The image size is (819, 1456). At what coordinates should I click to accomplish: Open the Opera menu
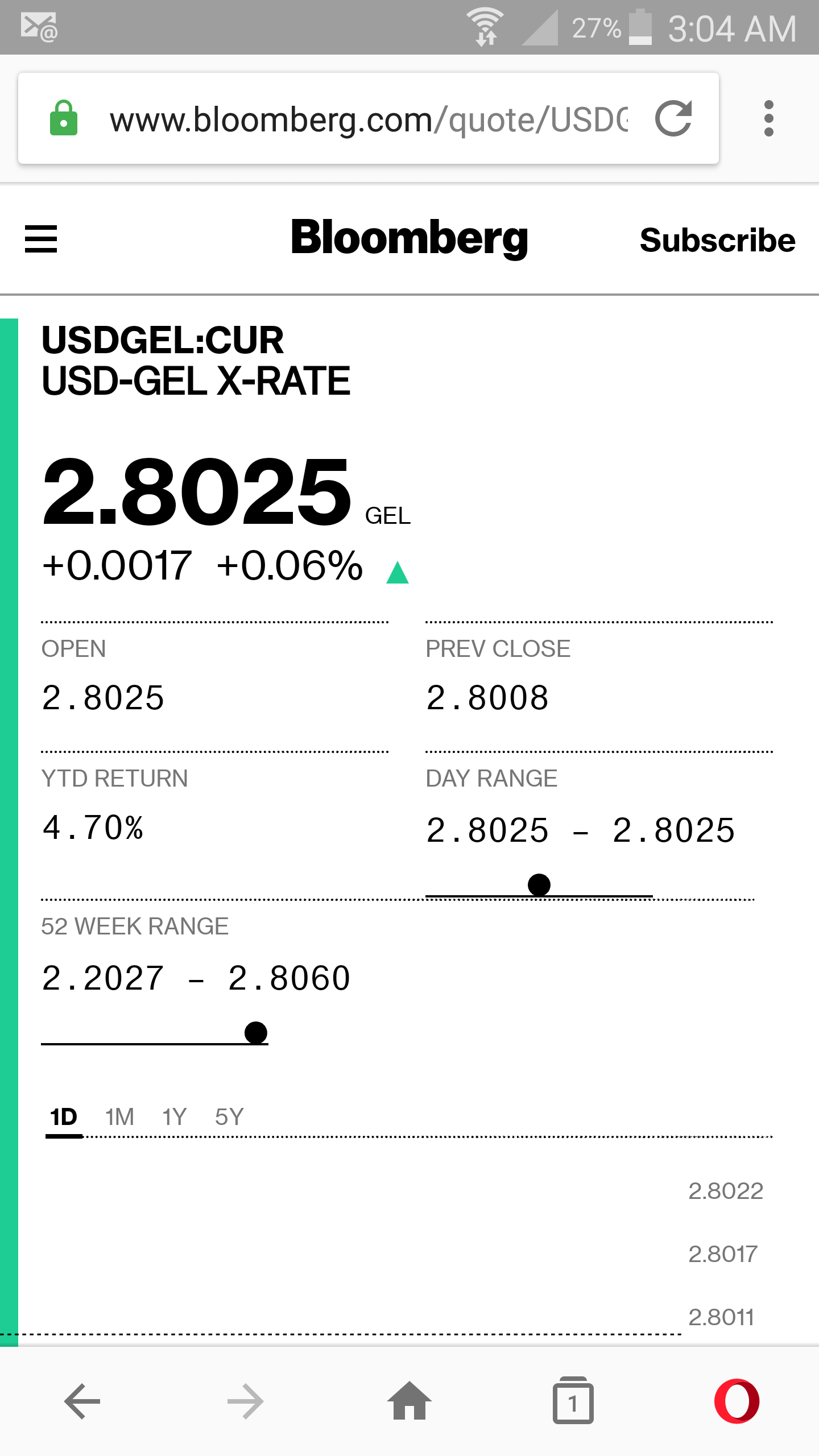737,1401
